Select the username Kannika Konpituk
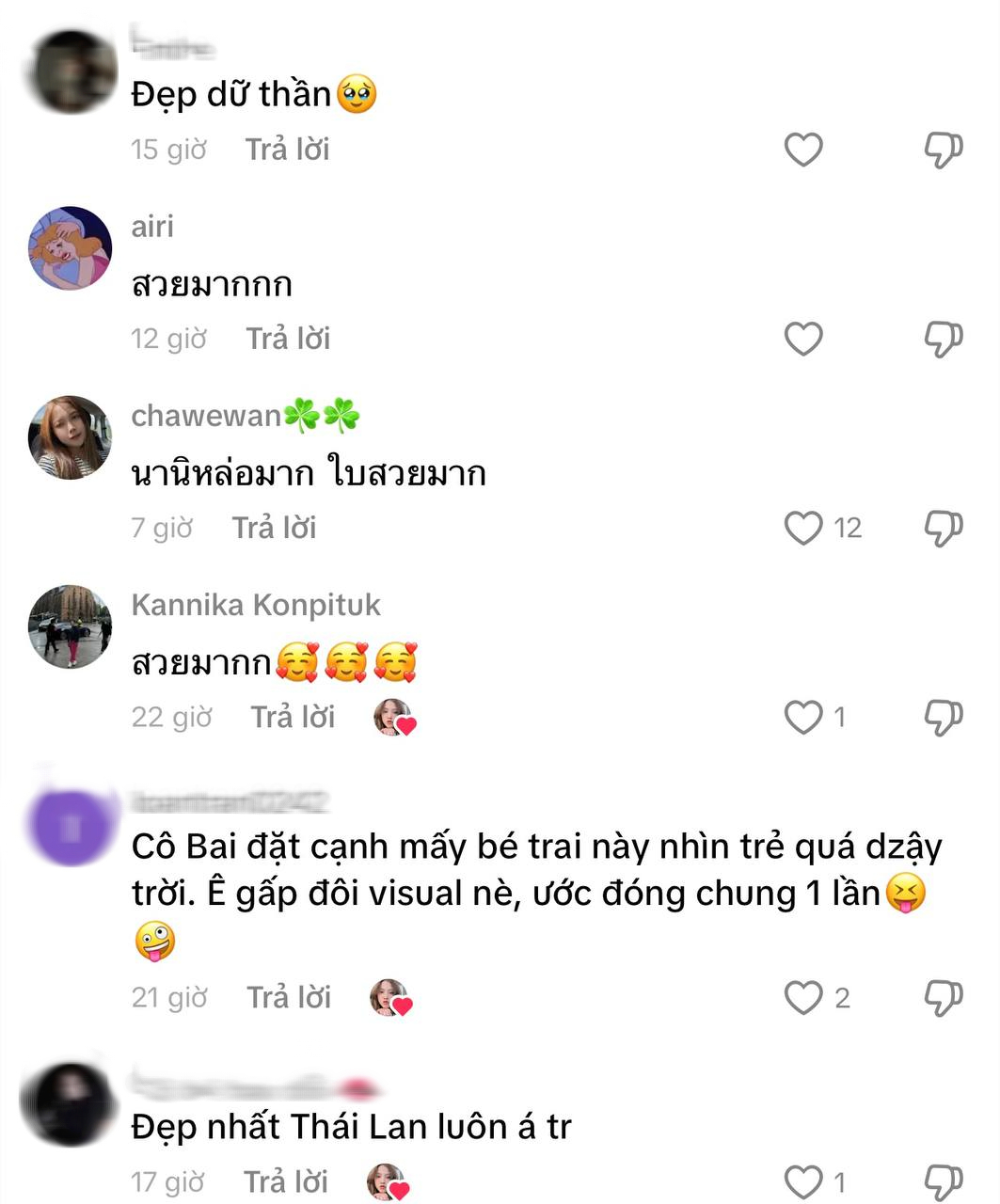This screenshot has height=1204, width=1000. coord(254,606)
